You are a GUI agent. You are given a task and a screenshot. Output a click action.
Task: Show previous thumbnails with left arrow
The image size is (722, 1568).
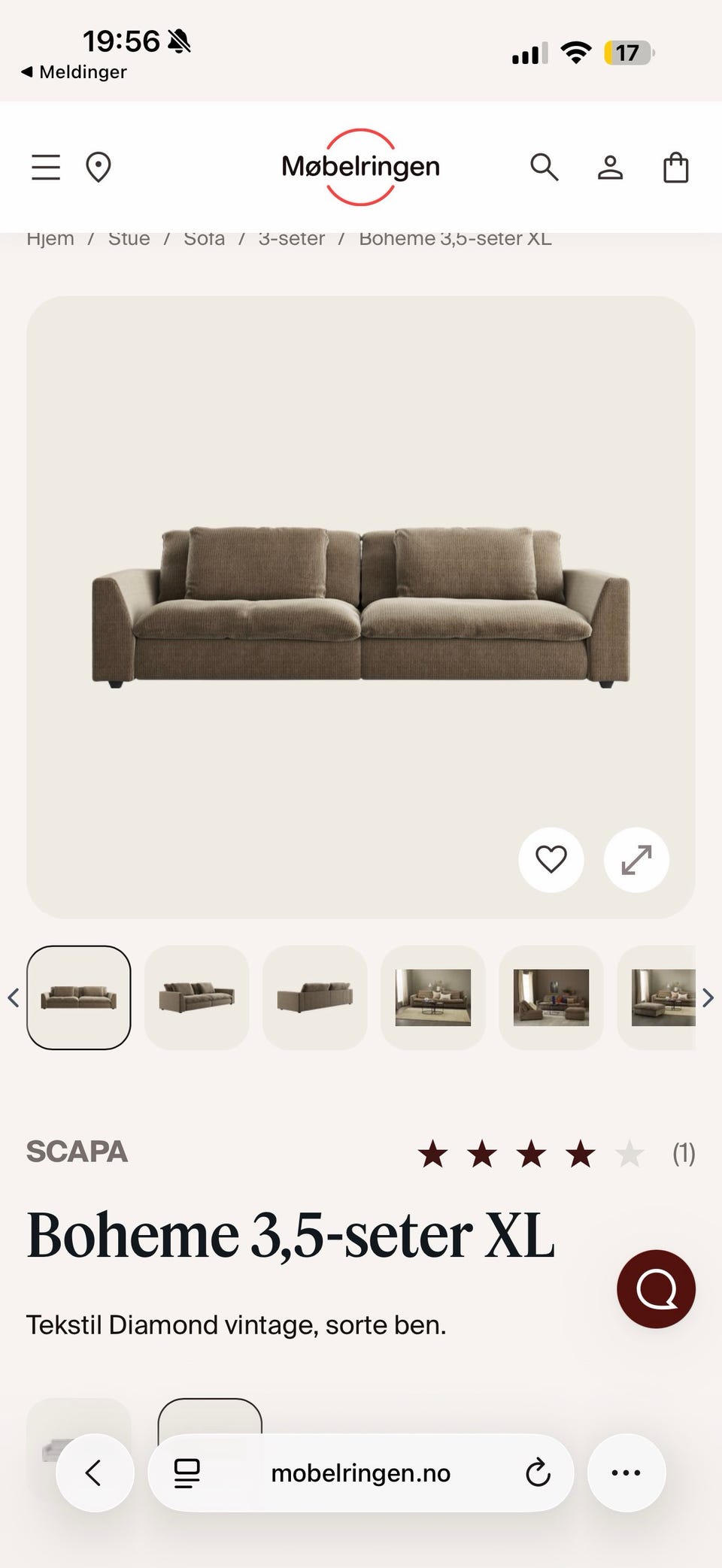(x=13, y=998)
